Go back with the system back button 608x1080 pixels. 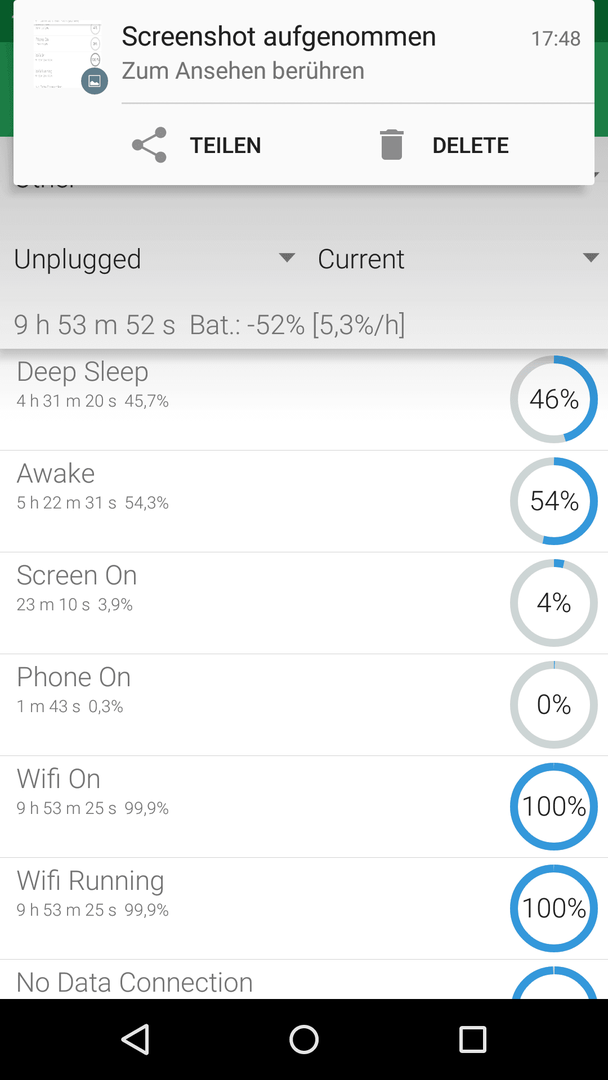(x=135, y=1039)
